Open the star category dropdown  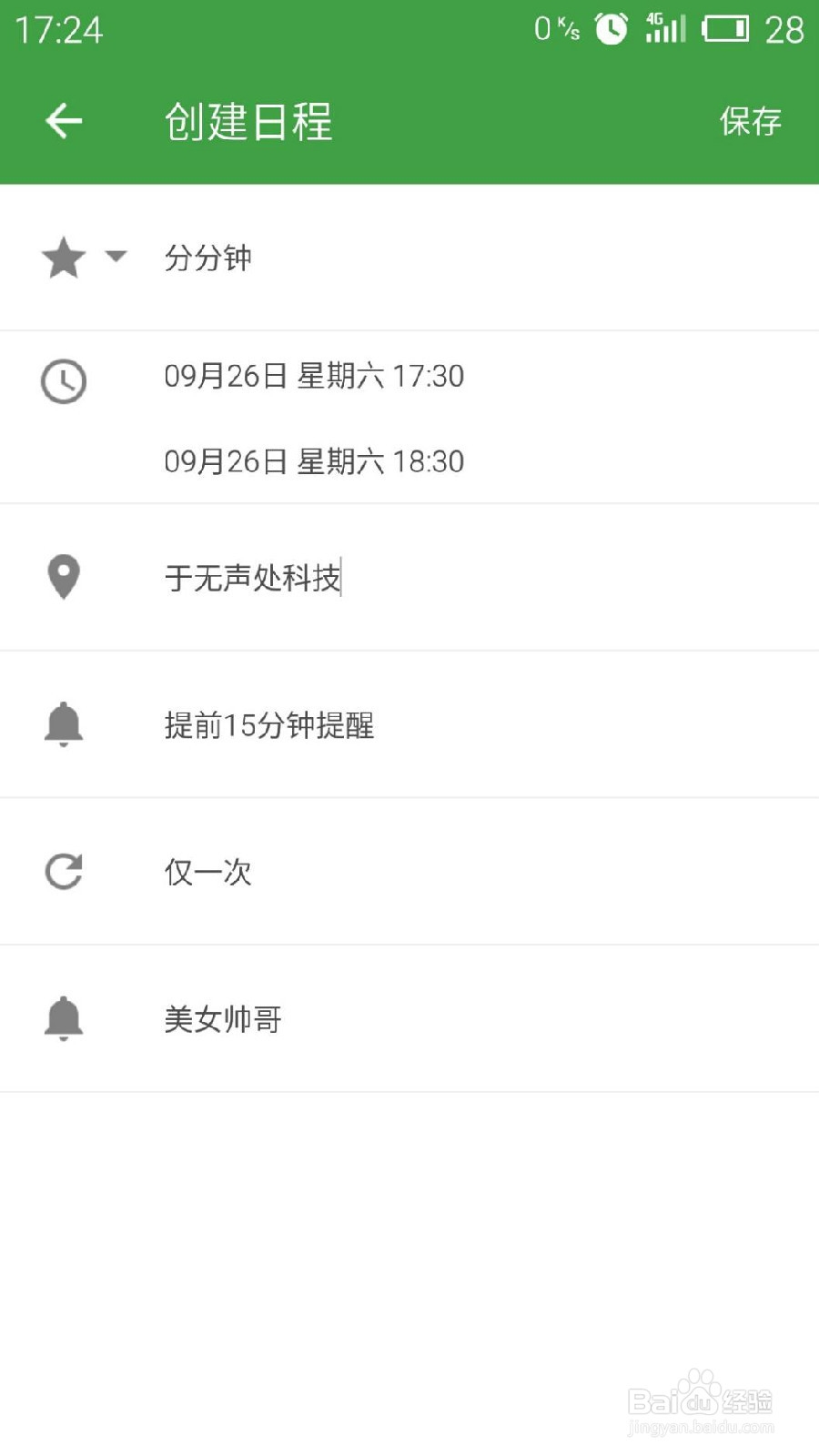point(84,258)
